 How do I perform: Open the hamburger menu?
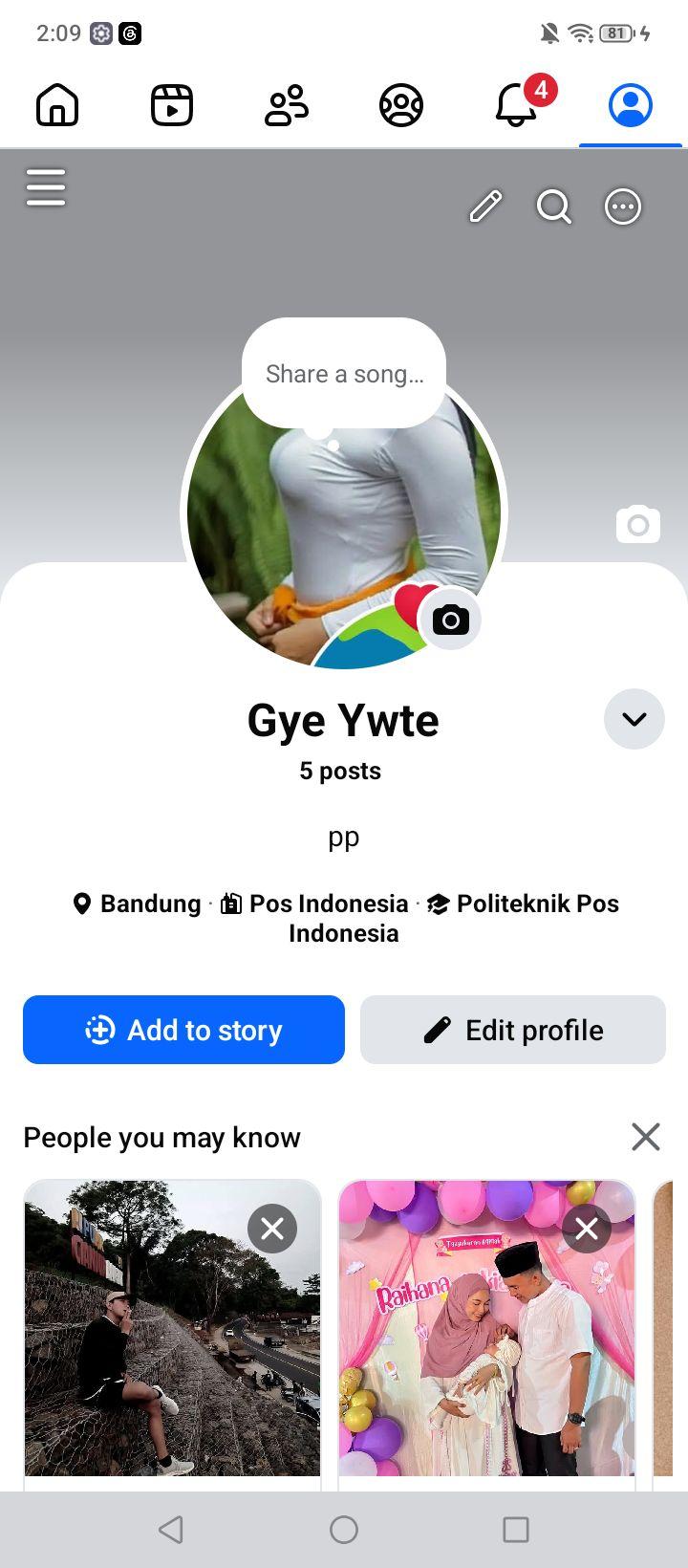(46, 187)
